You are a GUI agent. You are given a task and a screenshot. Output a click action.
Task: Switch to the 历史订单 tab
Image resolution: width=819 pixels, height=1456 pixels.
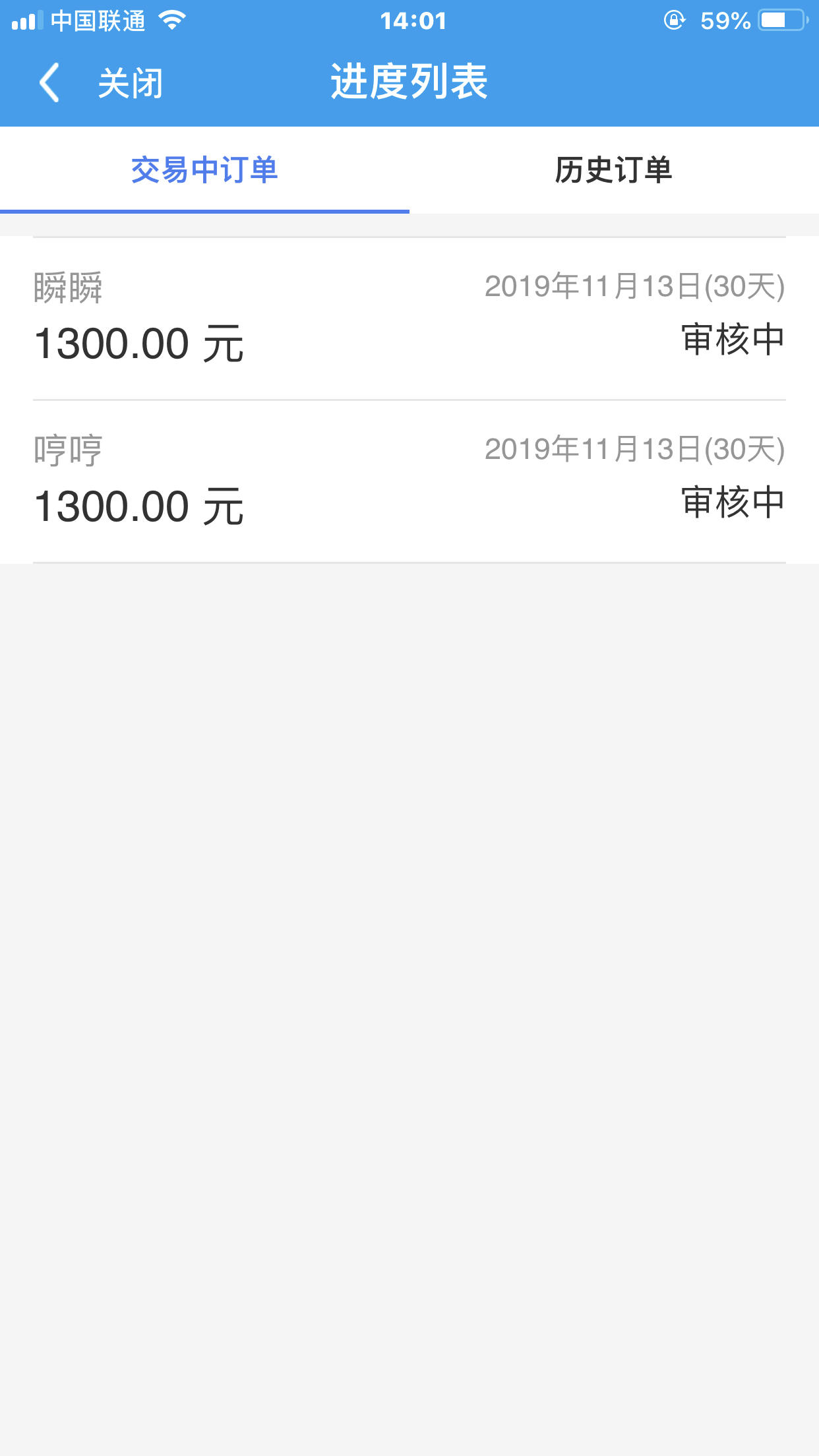[x=614, y=170]
